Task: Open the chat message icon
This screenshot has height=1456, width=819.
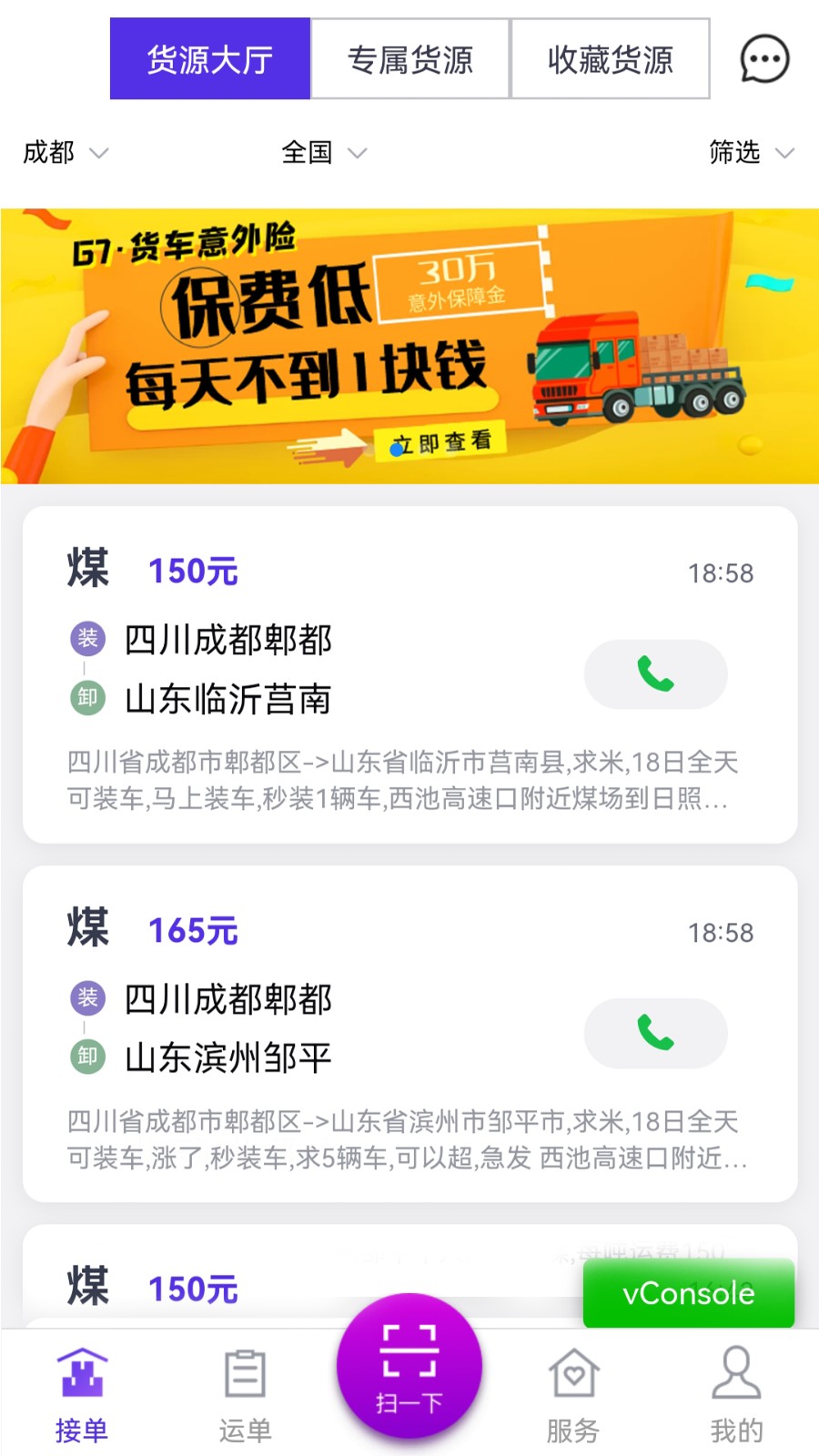Action: click(764, 58)
